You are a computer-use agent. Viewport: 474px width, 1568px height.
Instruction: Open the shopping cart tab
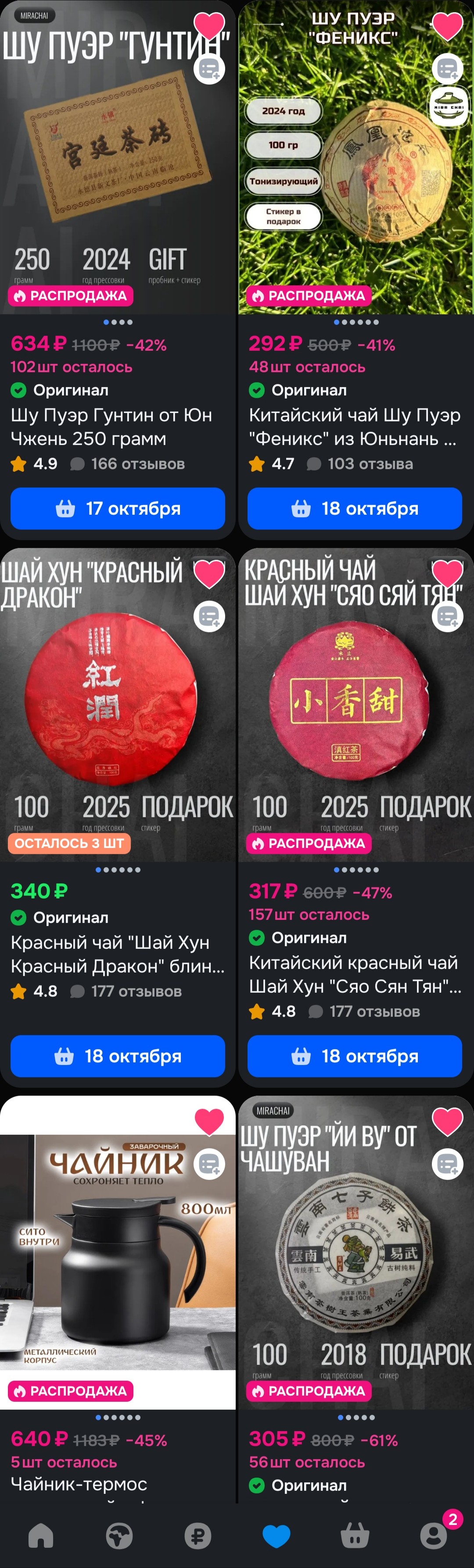click(355, 1535)
